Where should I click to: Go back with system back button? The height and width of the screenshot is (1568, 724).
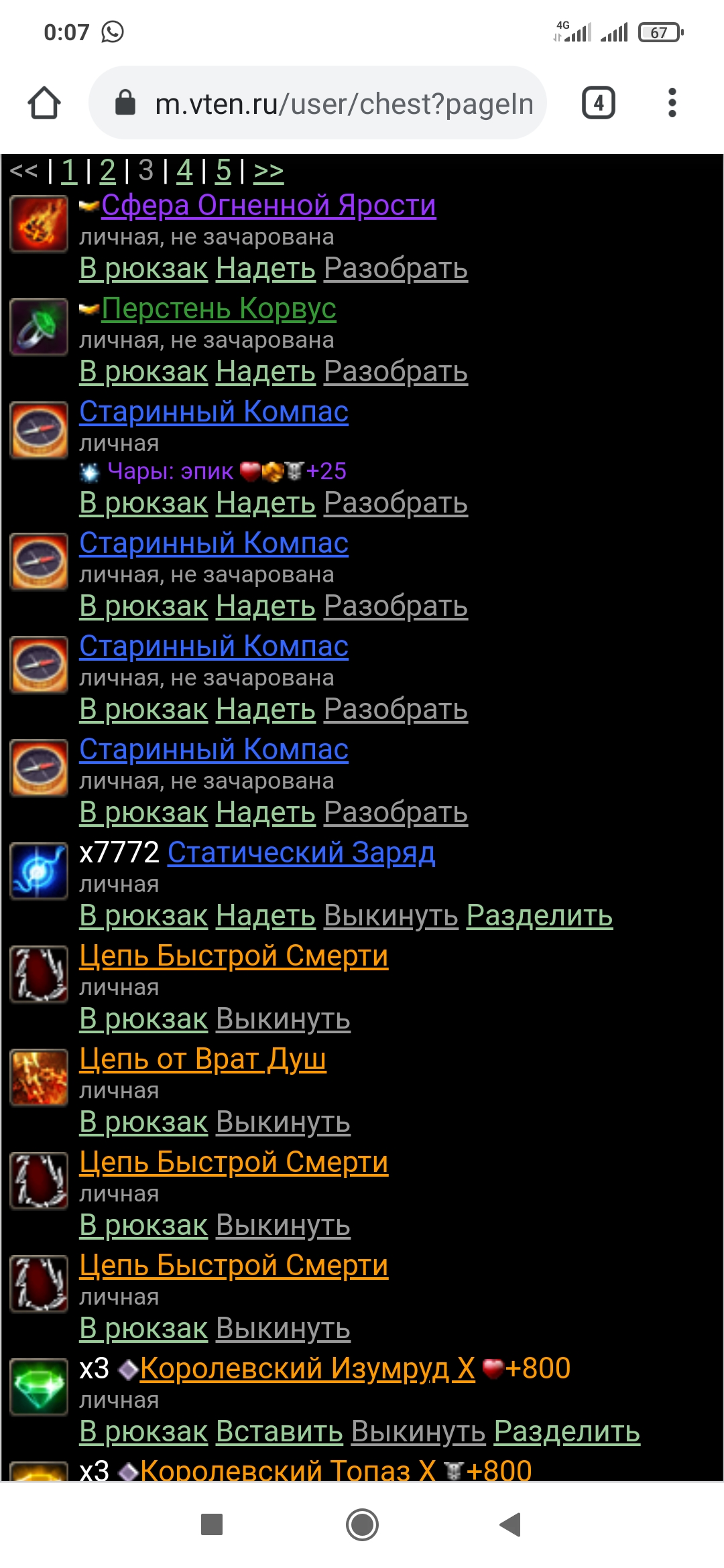click(511, 1524)
